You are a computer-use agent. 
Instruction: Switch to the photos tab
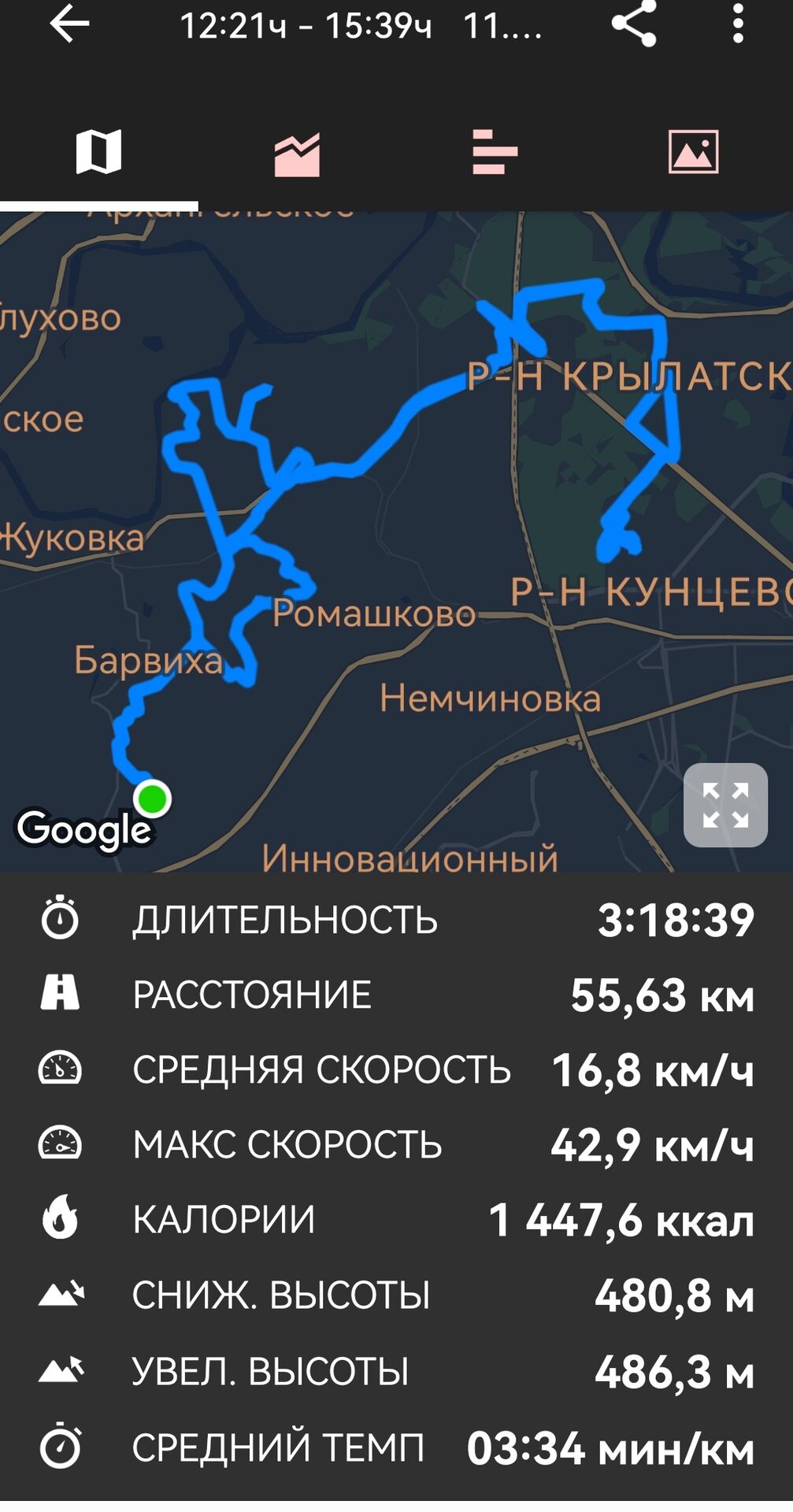coord(694,151)
